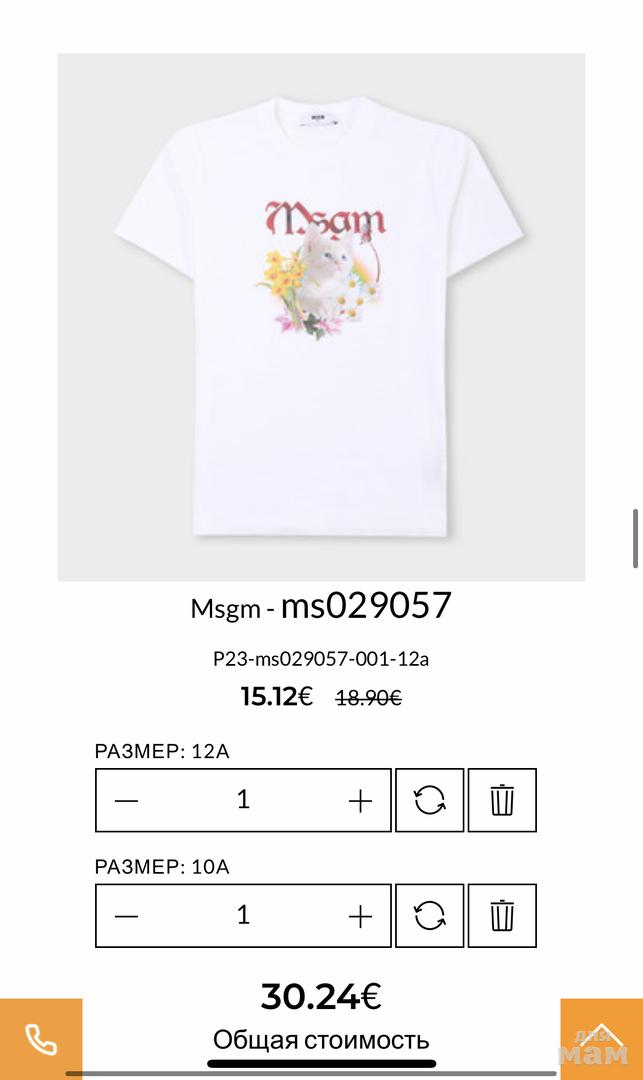
Task: Jump back to top with the arrow button
Action: [x=601, y=1038]
